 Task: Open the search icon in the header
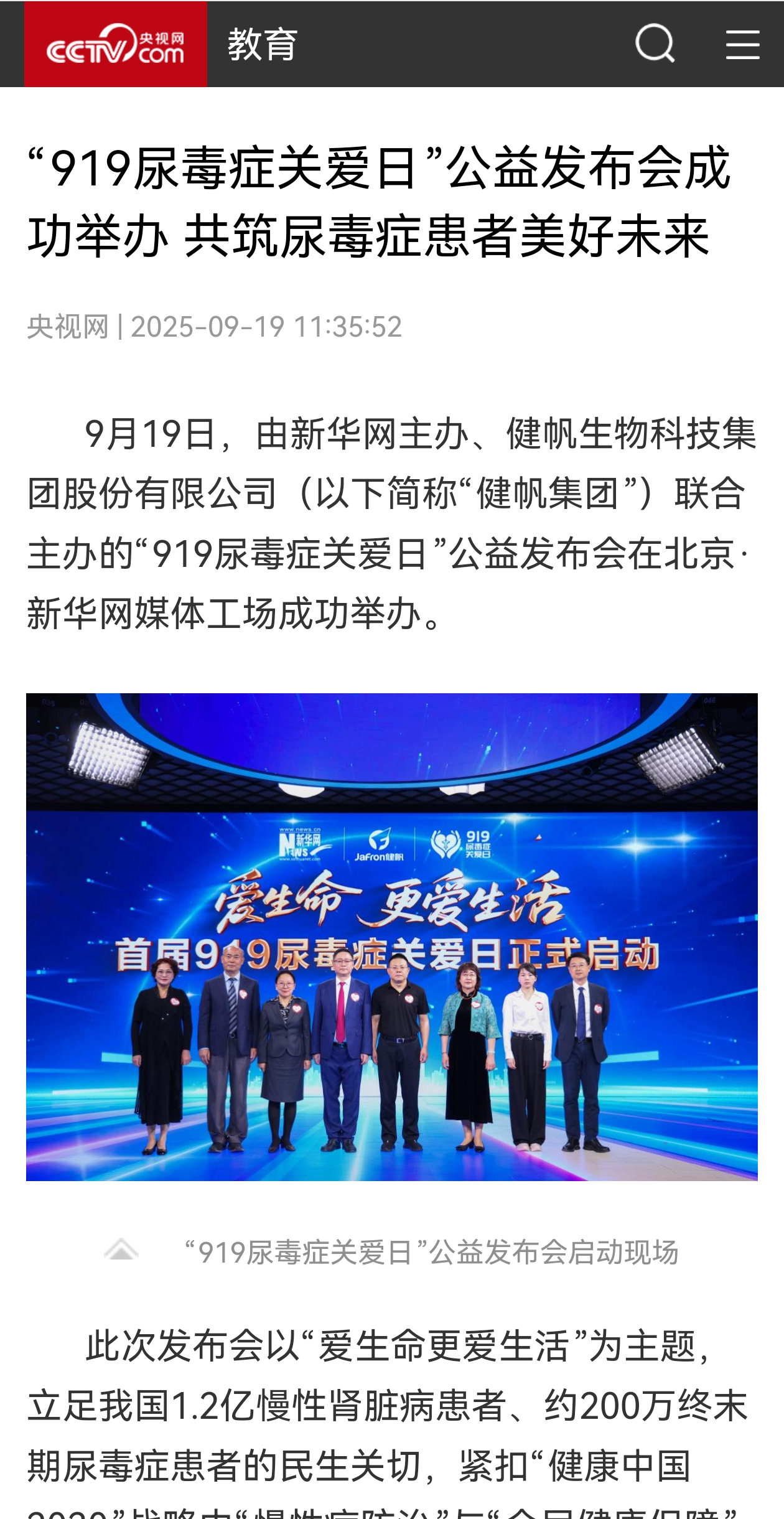(655, 44)
